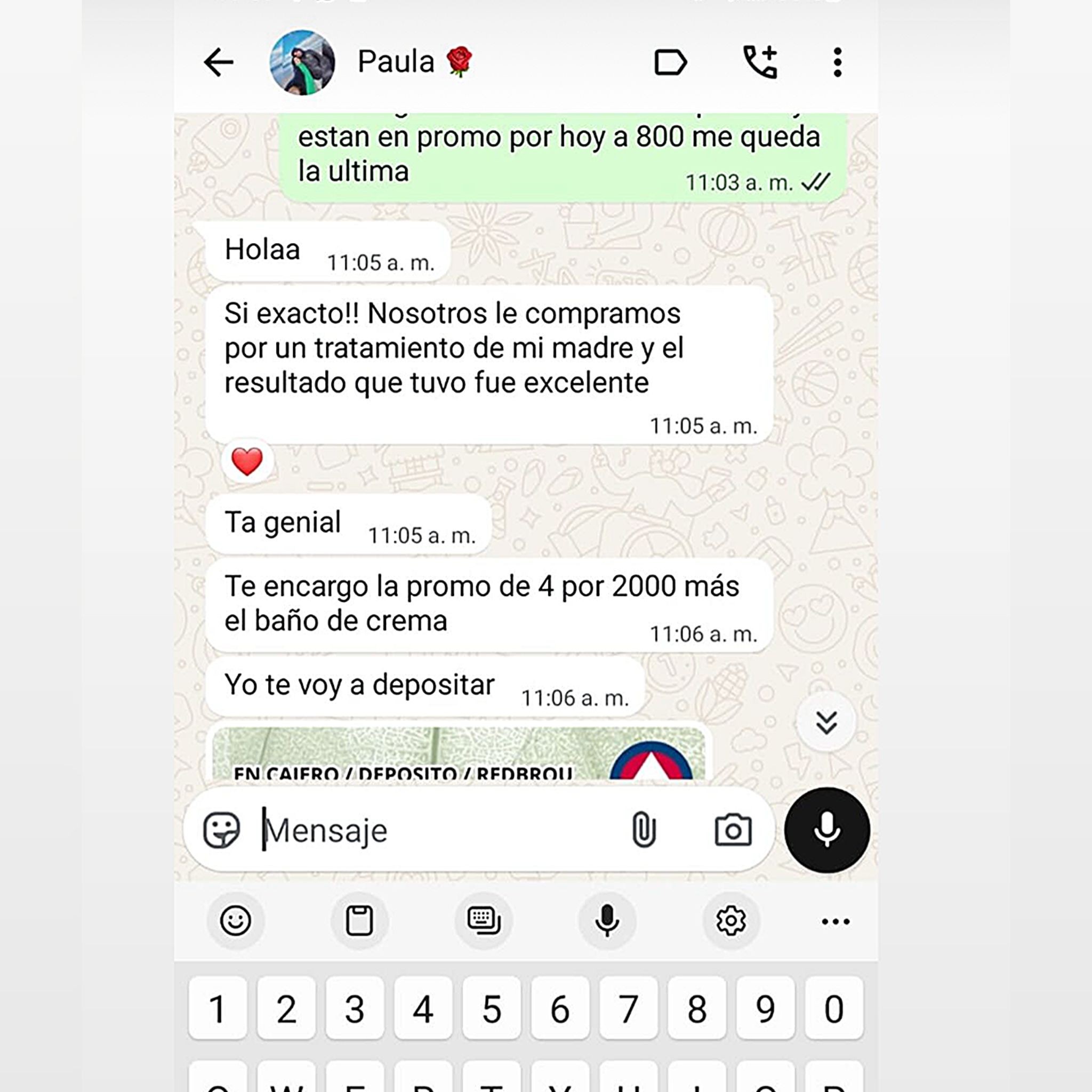The image size is (1092, 1092).
Task: Open the keyboard clipboard
Action: pyautogui.click(x=359, y=921)
